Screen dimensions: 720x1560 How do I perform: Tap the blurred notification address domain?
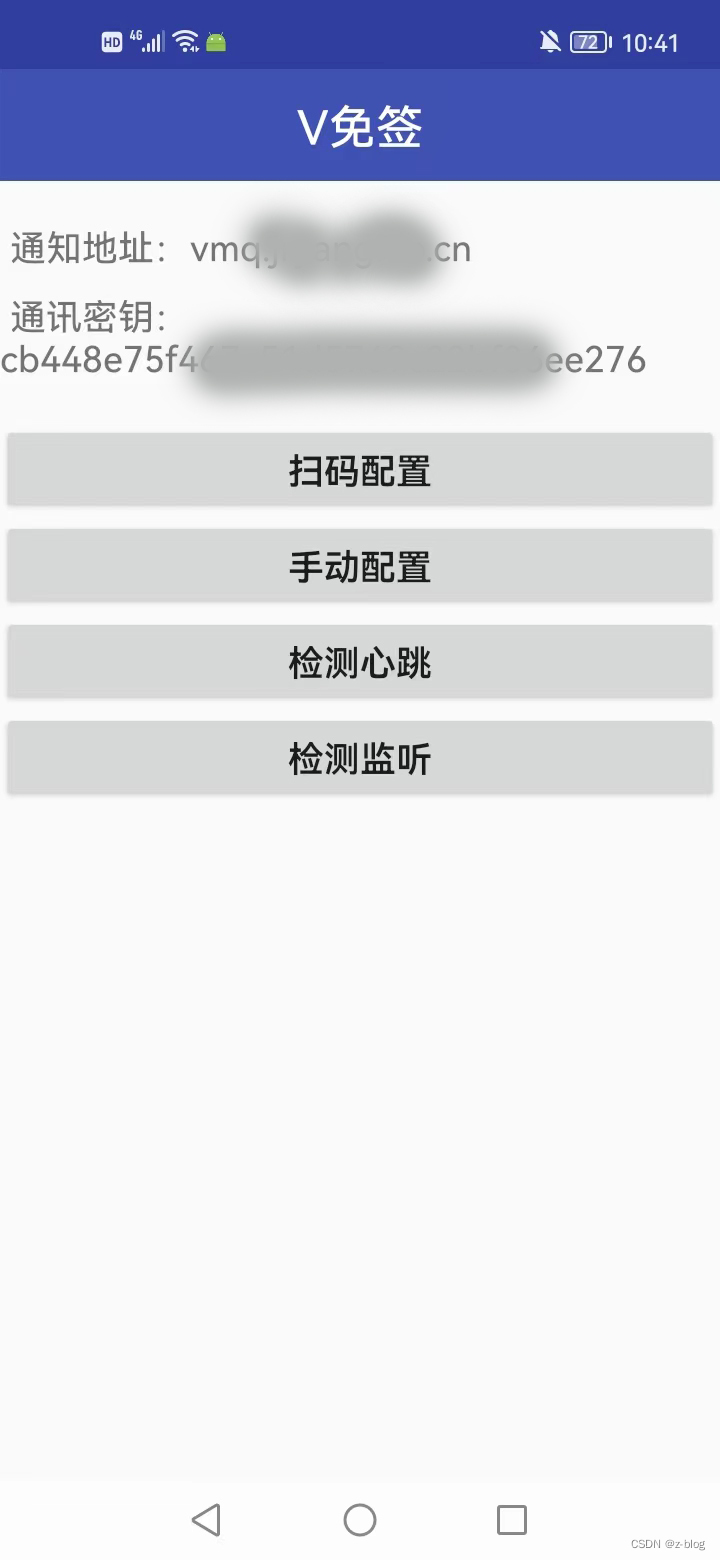[x=330, y=249]
